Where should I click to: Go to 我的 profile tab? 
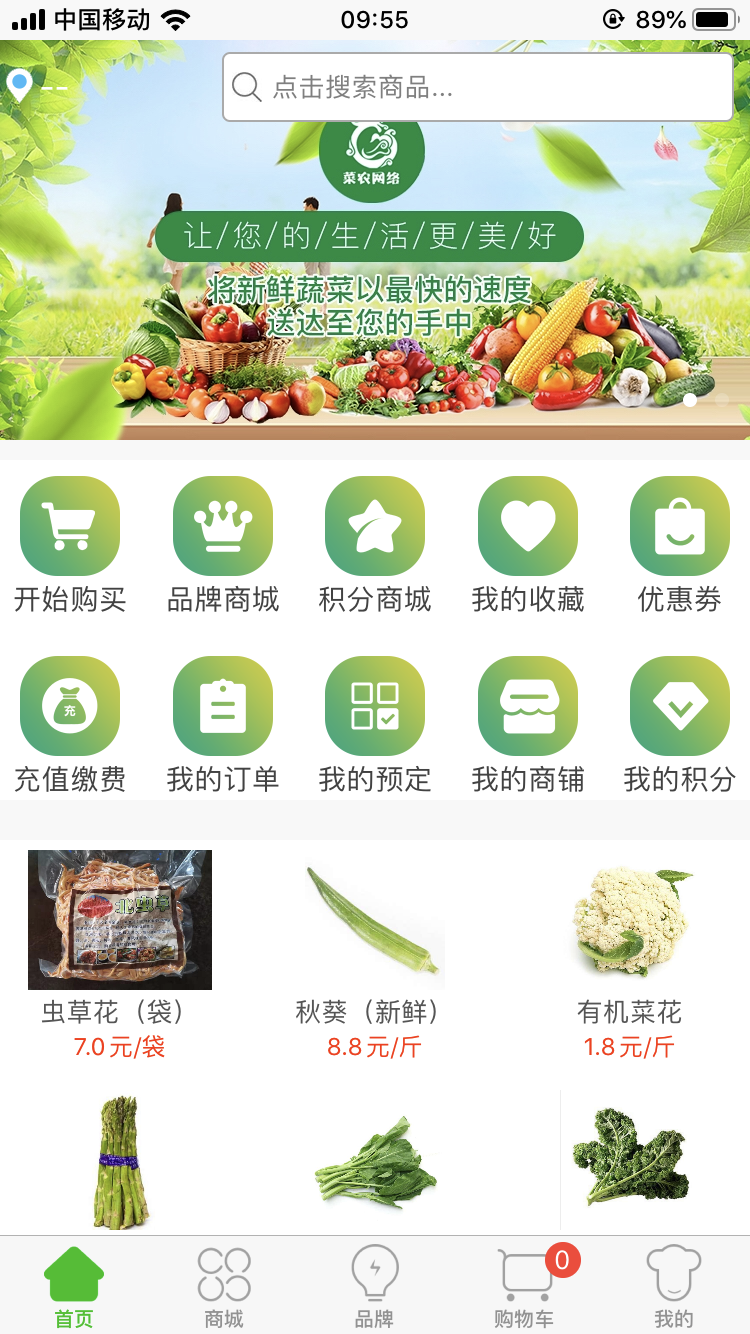pos(675,1285)
